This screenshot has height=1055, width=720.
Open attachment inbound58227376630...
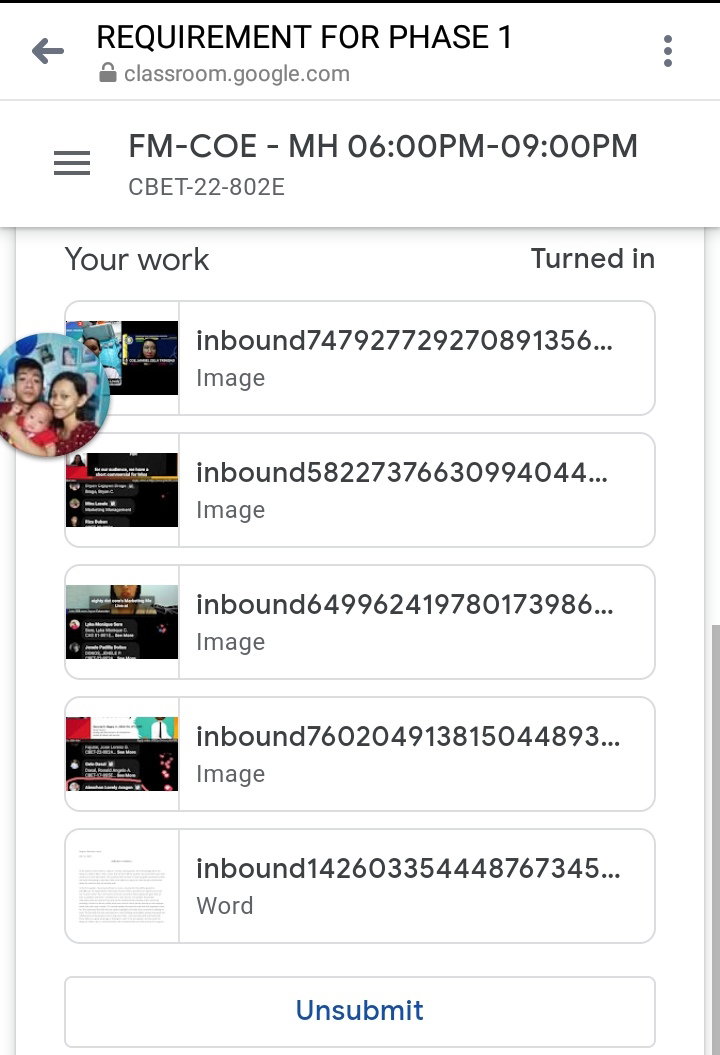coord(359,490)
